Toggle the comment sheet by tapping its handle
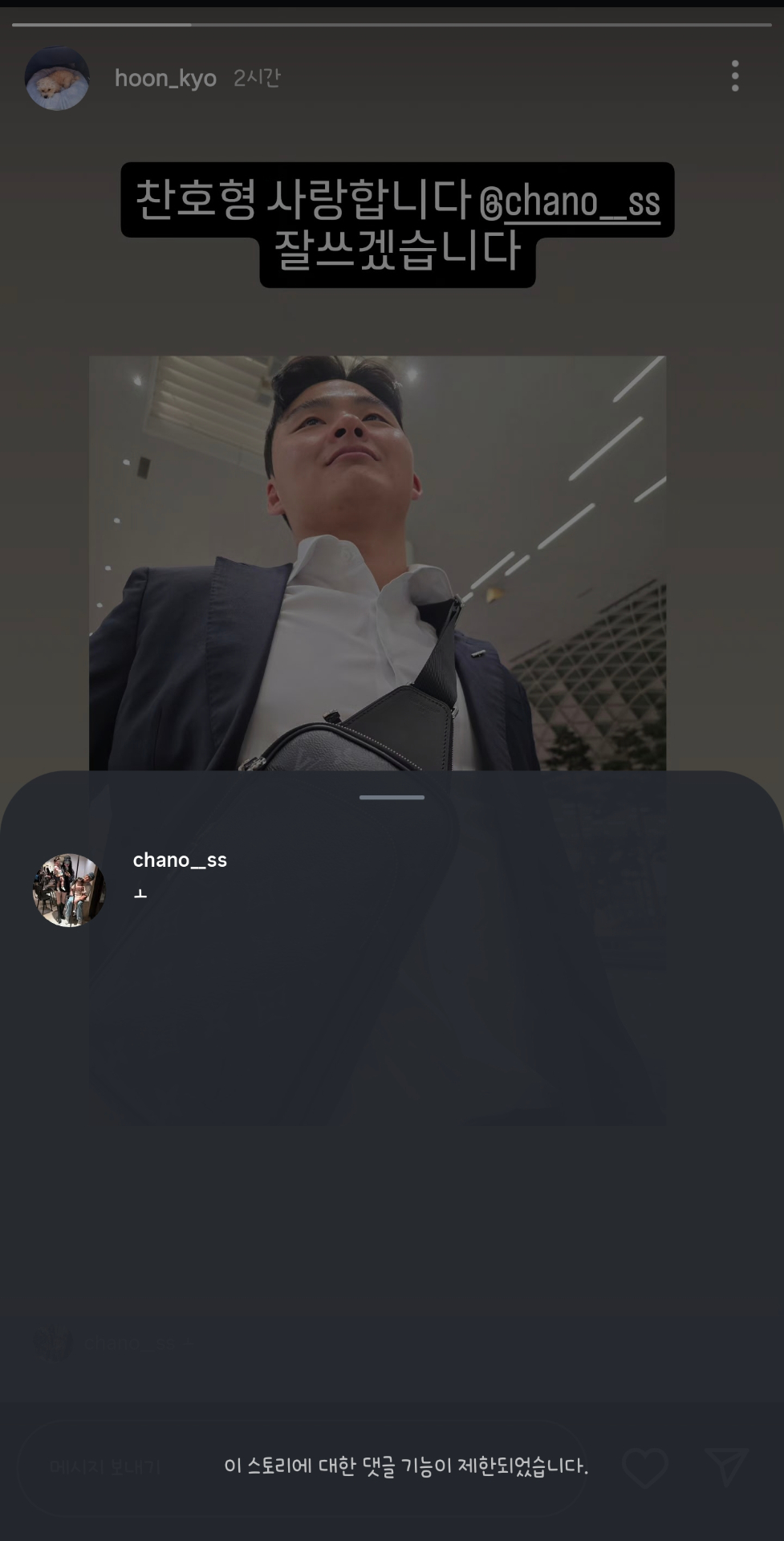Image resolution: width=784 pixels, height=1541 pixels. 392,797
